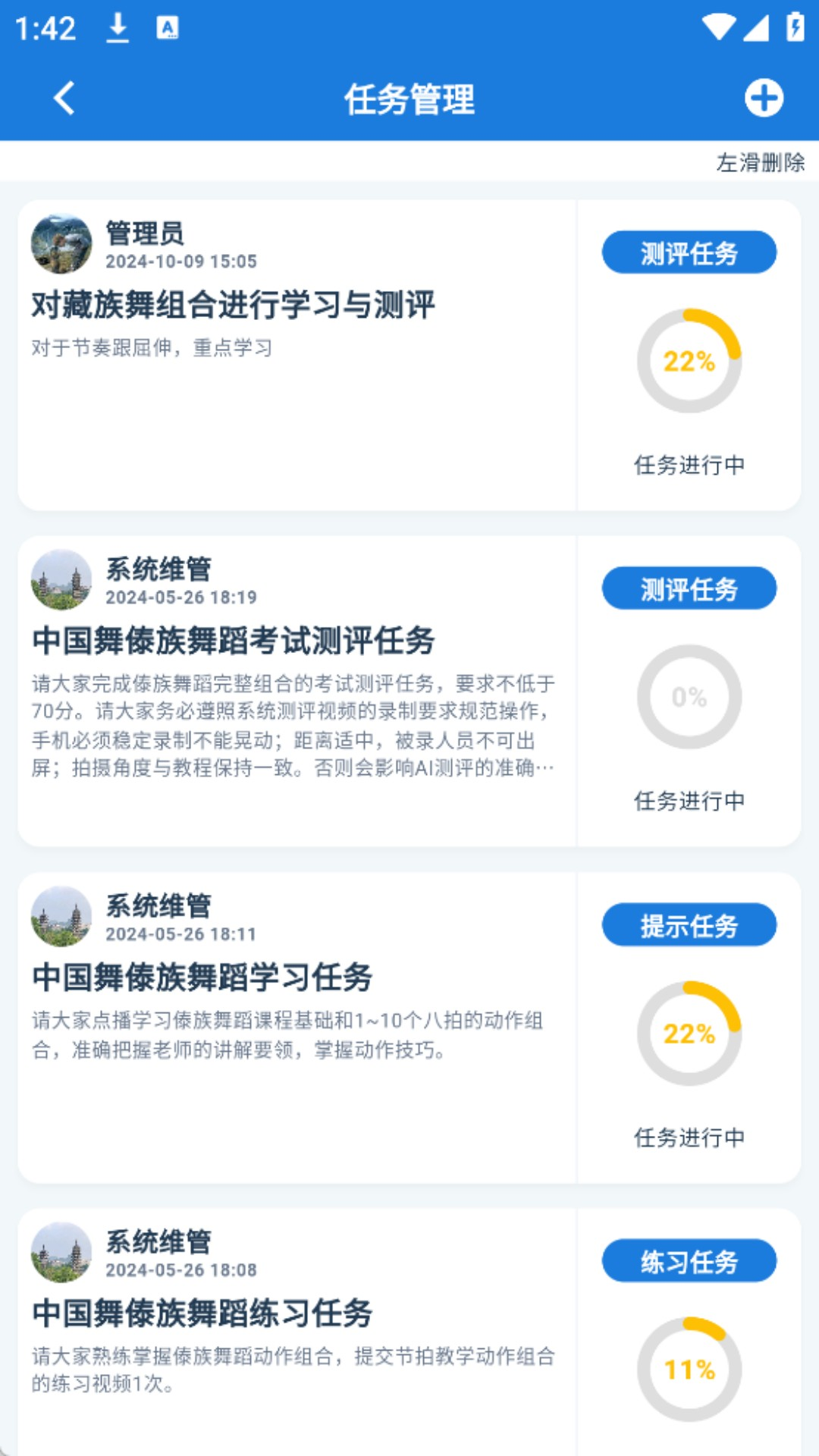Tap the back arrow to leave 任务管理
Viewport: 819px width, 1456px height.
click(63, 97)
